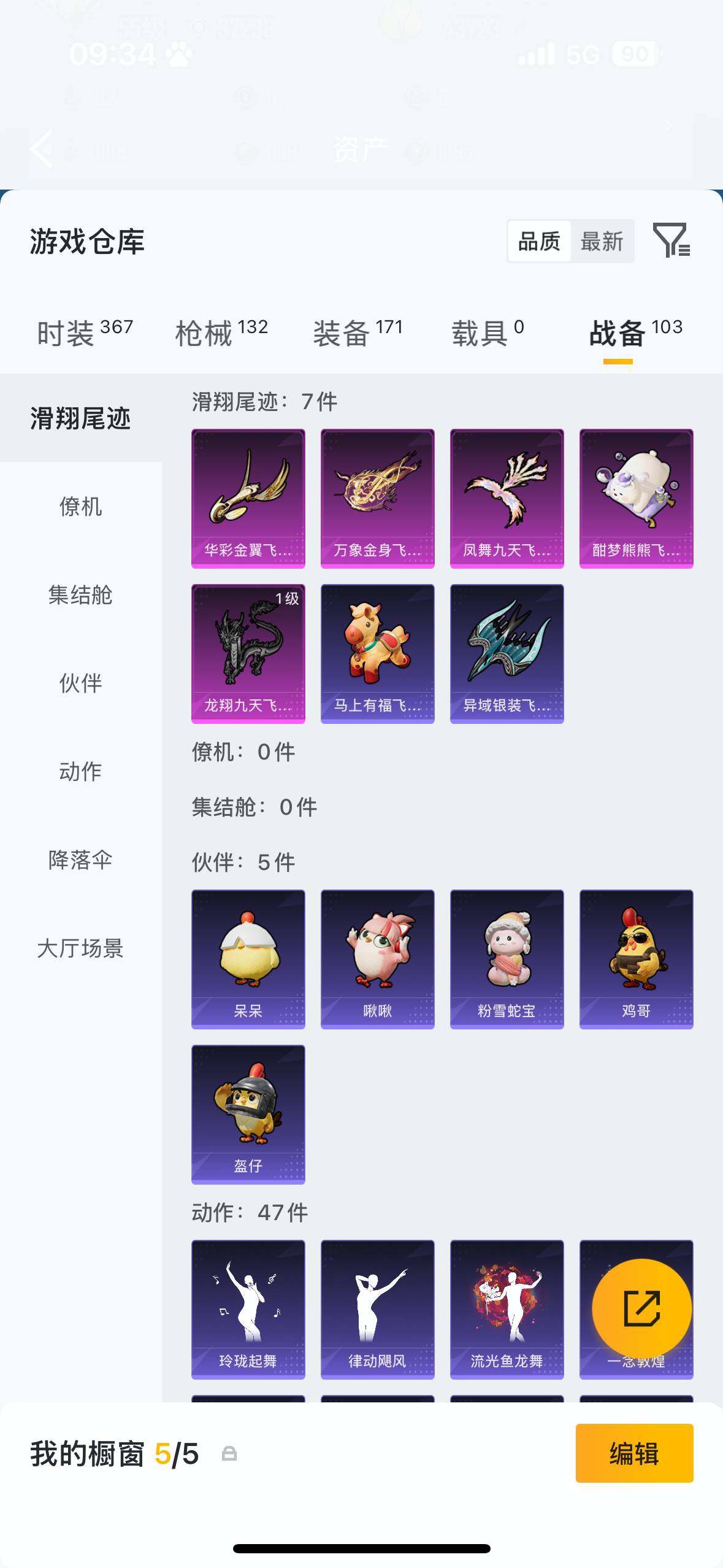The image size is (723, 1568).
Task: Enable 品质 sorting mode
Action: coord(538,240)
